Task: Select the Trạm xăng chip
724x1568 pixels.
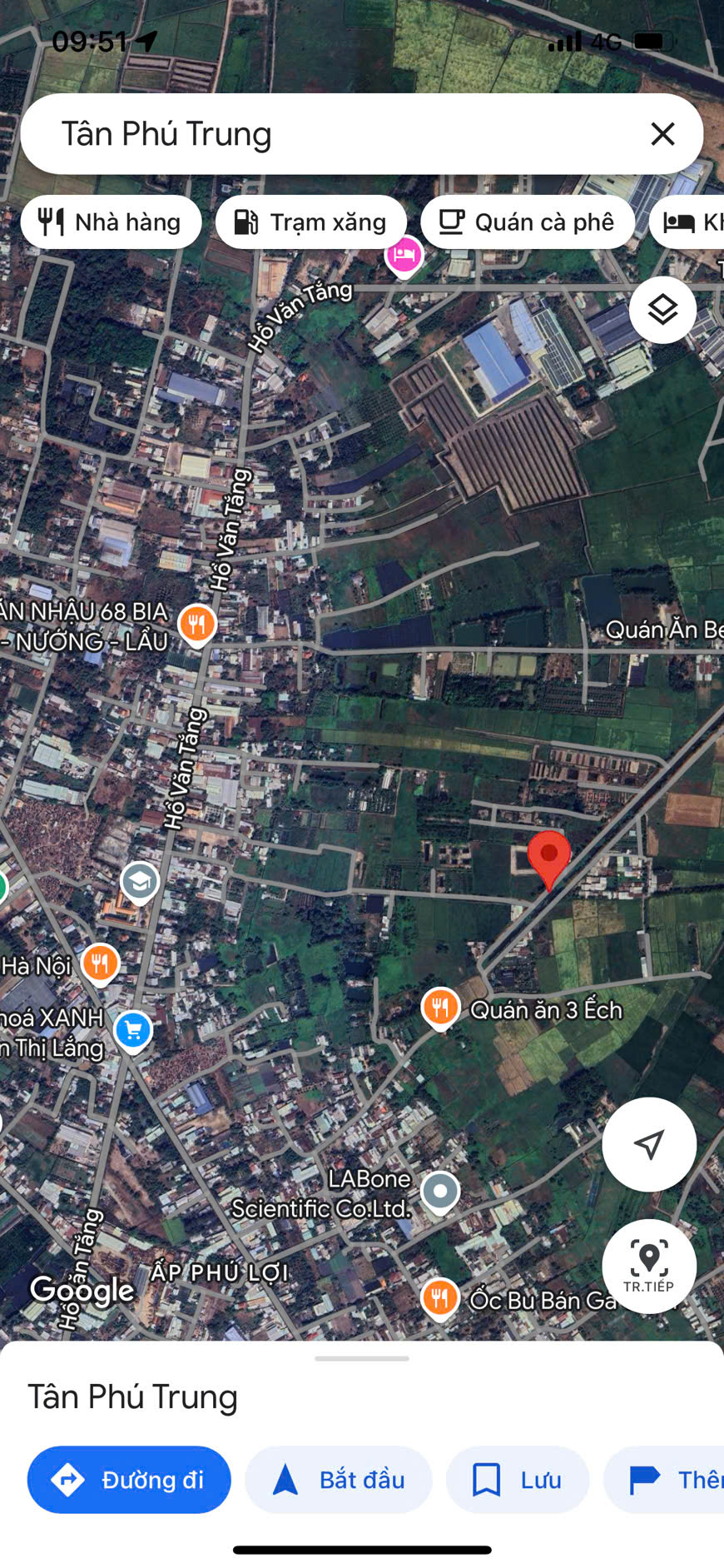Action: pyautogui.click(x=311, y=222)
